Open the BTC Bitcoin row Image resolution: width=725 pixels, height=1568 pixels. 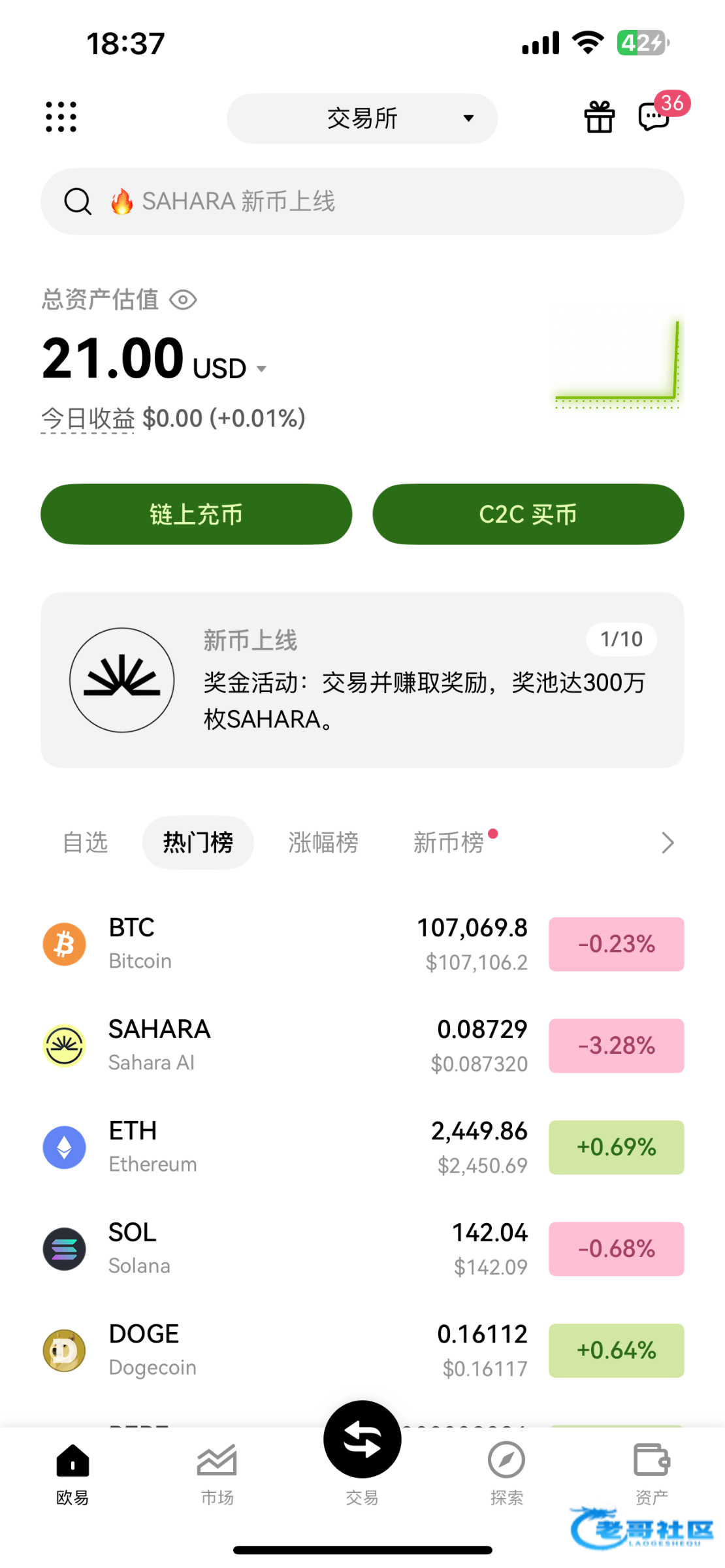click(362, 944)
